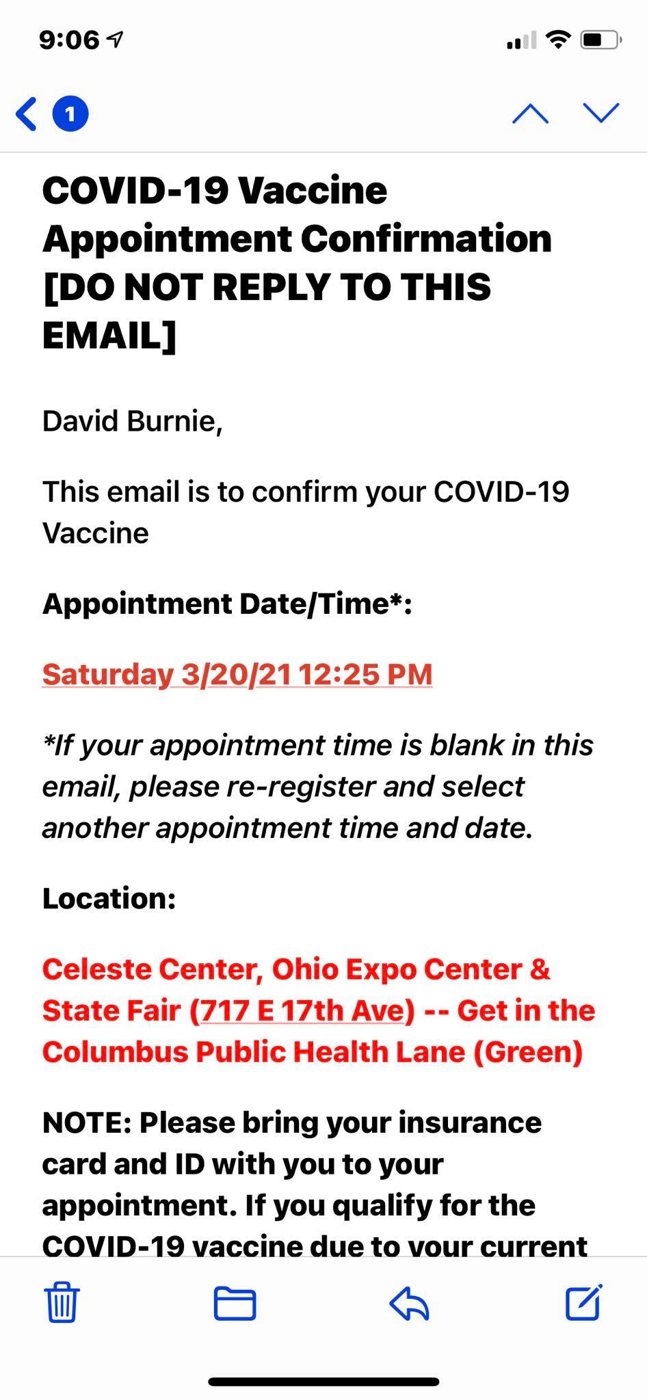
Task: Jump to the previous email
Action: click(x=530, y=113)
